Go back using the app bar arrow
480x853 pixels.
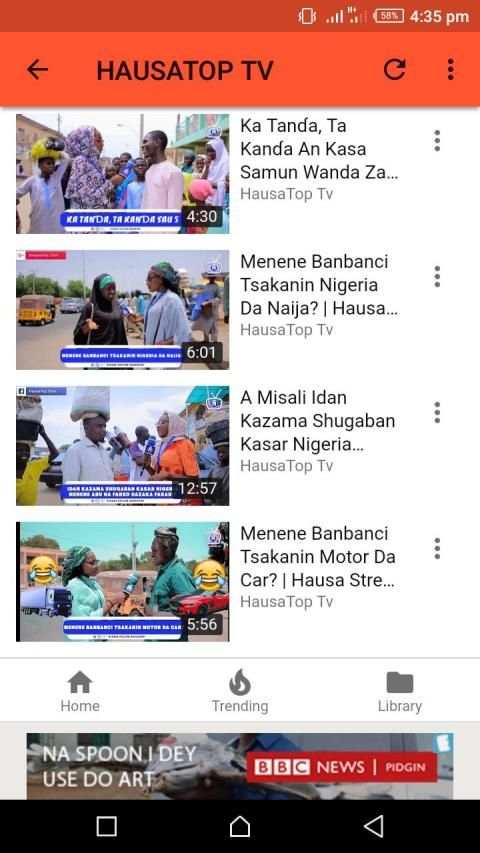[x=37, y=70]
